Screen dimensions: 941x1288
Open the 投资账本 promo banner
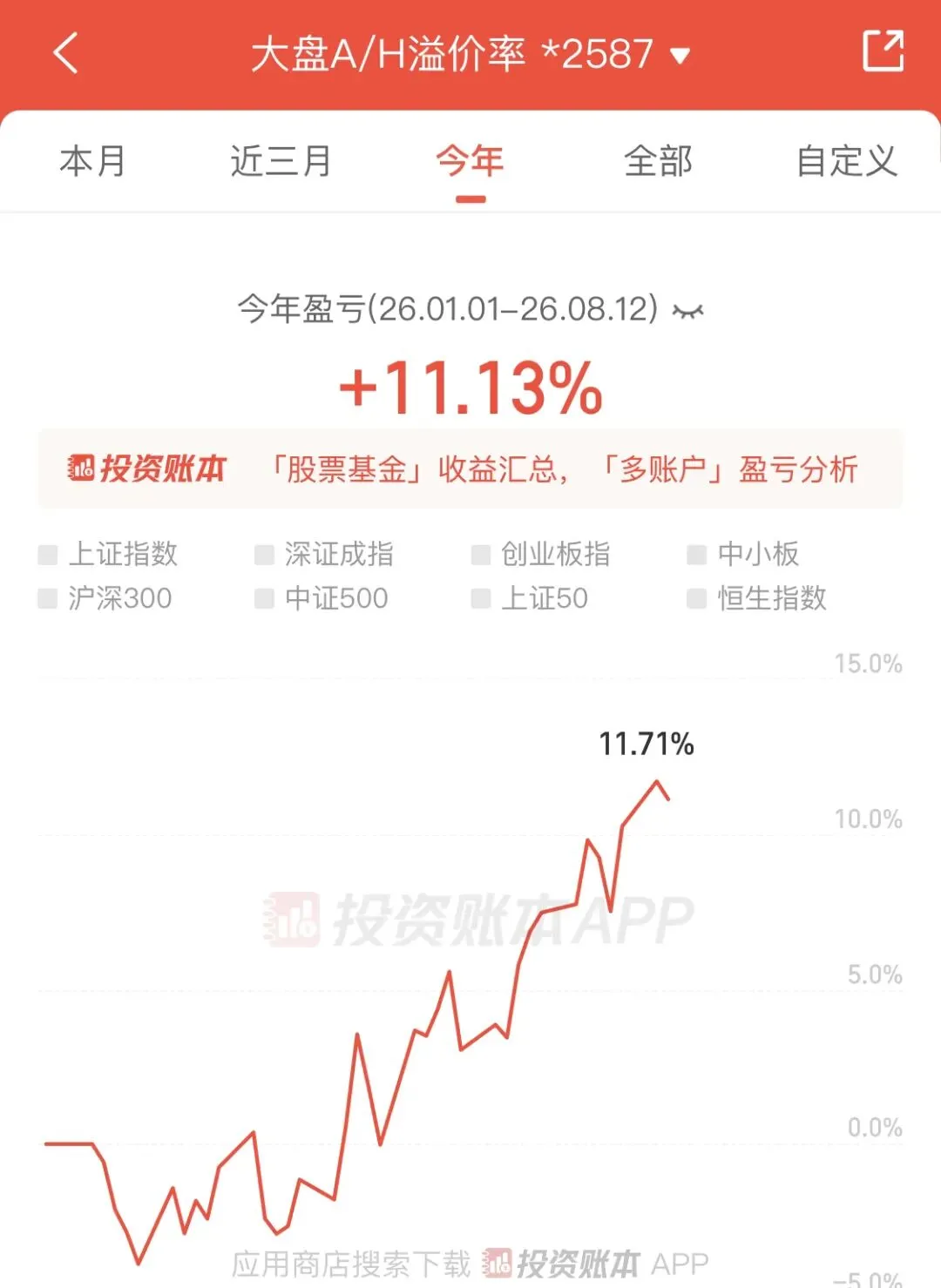pos(470,469)
